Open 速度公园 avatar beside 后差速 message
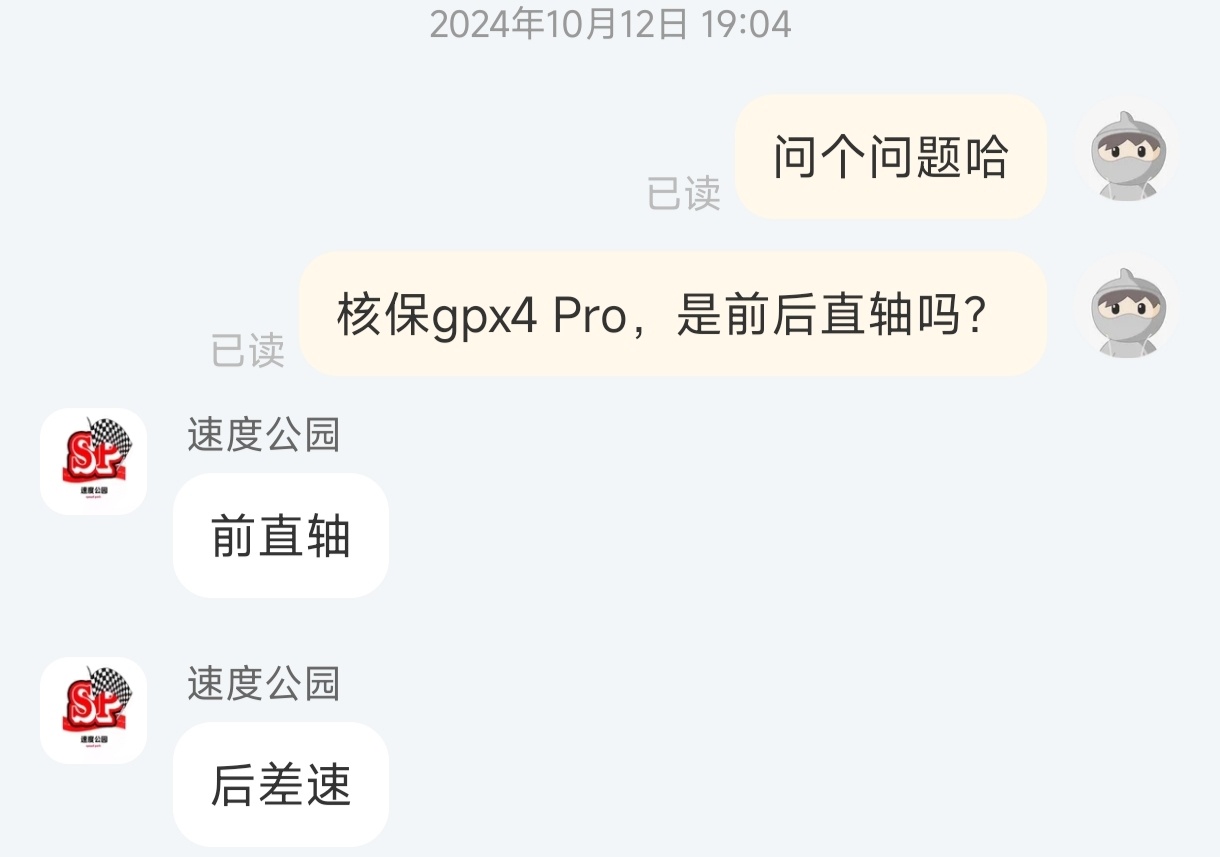The image size is (1220, 857). (x=93, y=710)
